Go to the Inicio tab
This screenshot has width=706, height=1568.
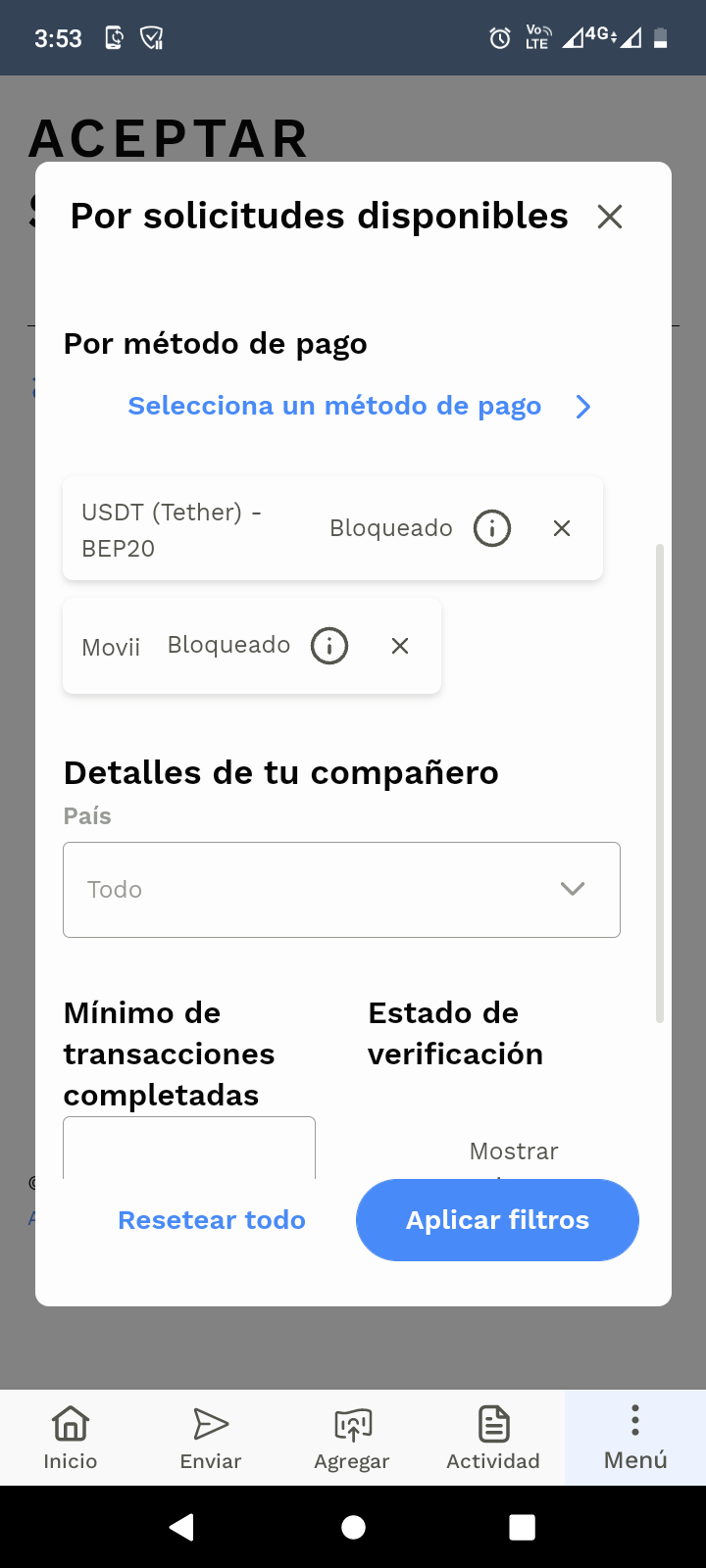71,1437
